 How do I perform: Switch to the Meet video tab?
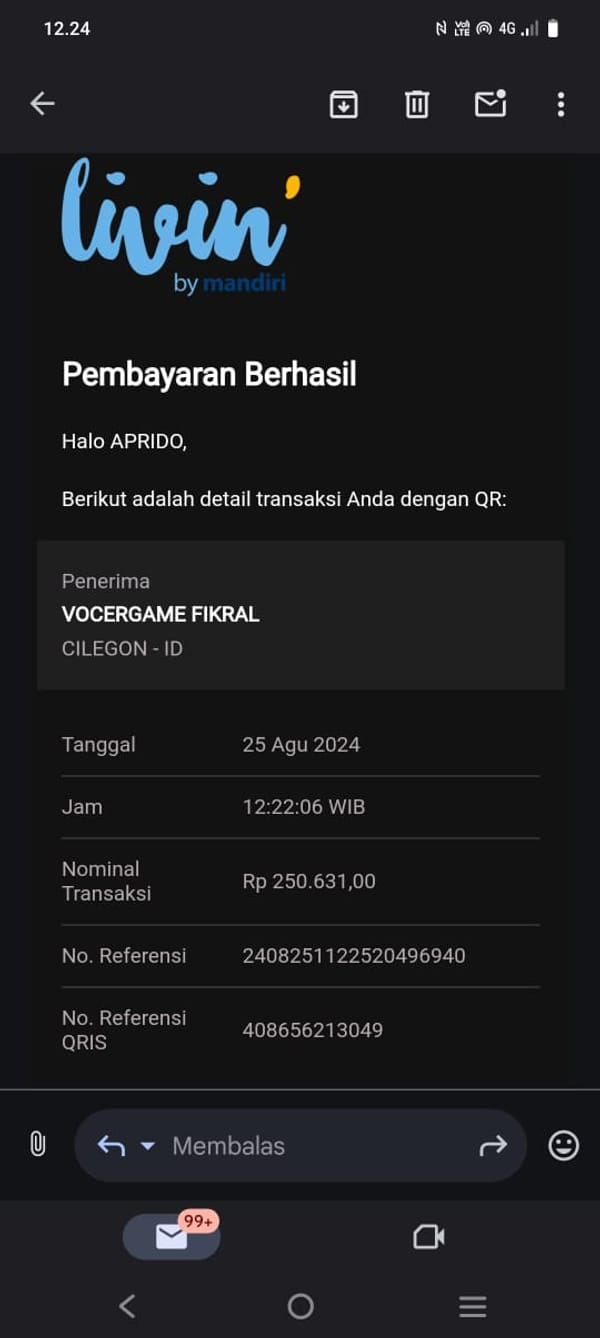click(428, 1237)
